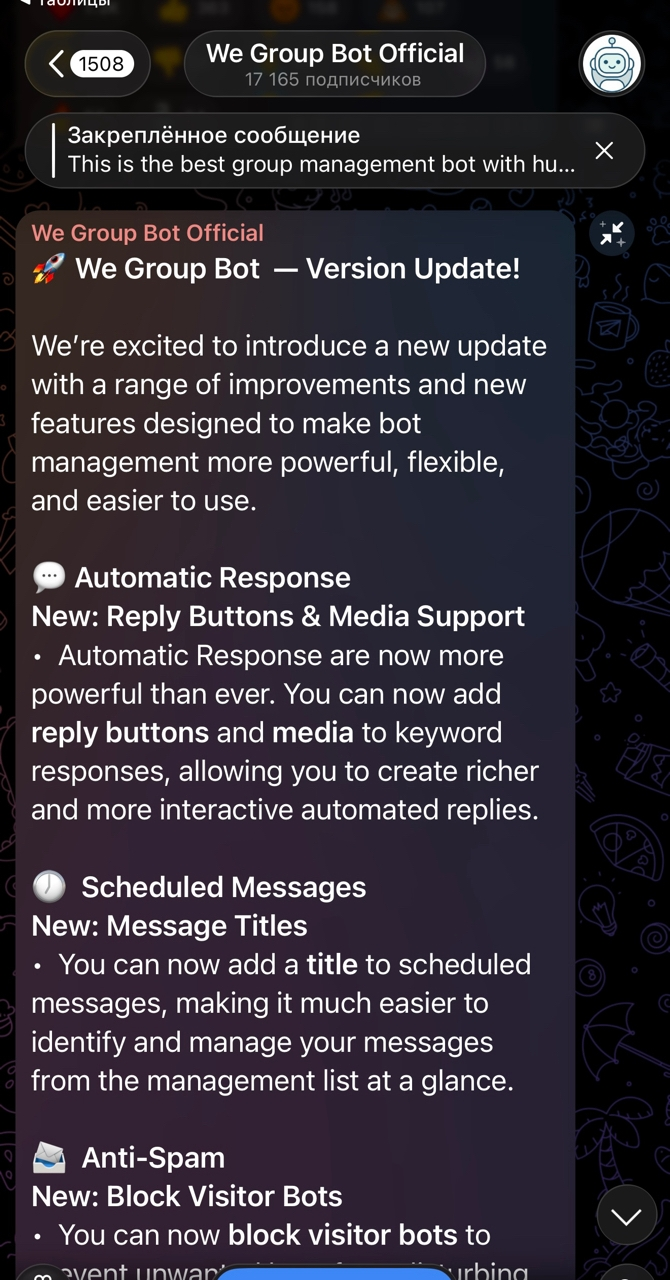Open the channel's robot avatar
The image size is (670, 1280).
612,65
